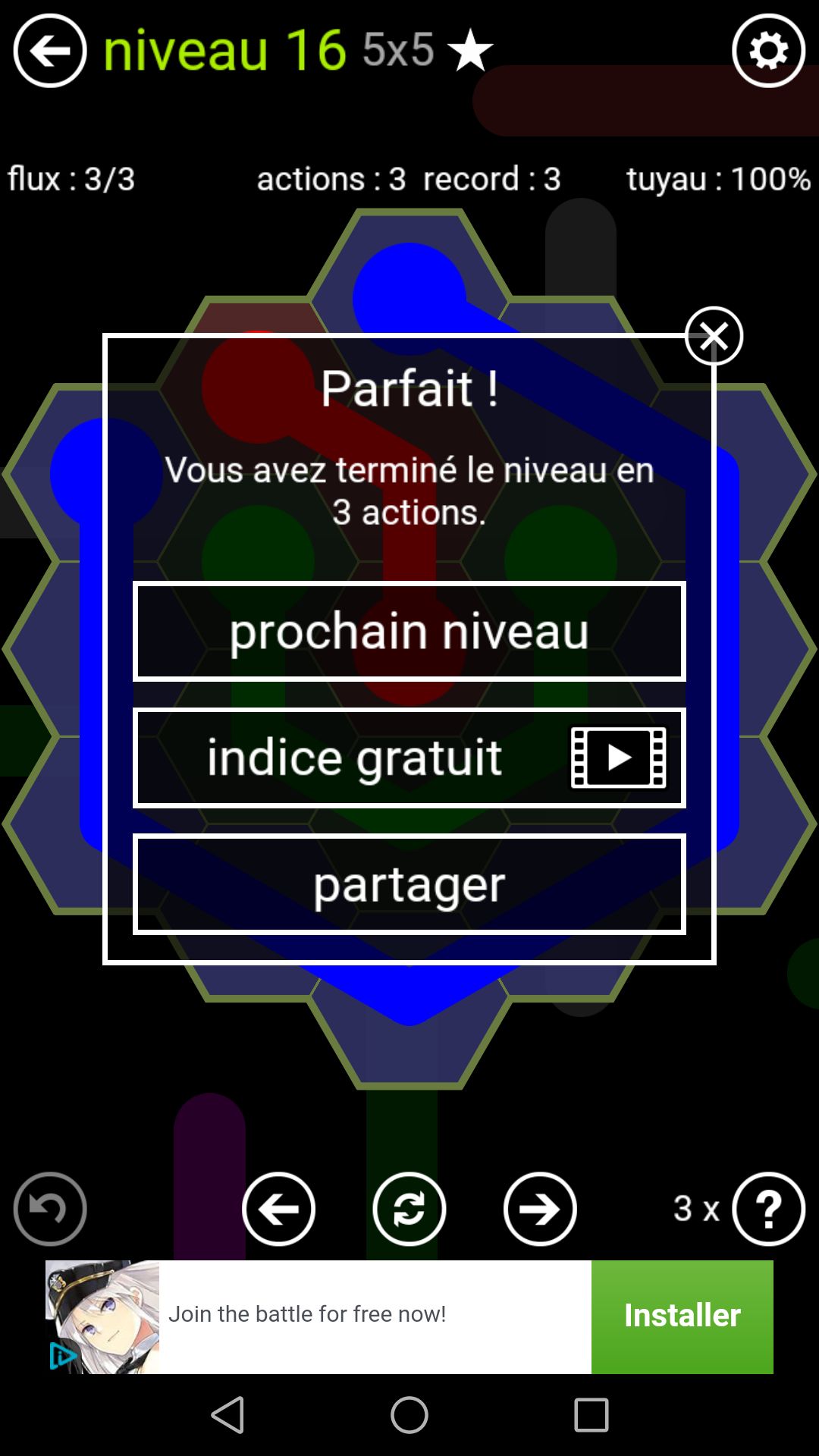Show recent apps from navigation bar
819x1456 pixels.
click(x=591, y=1415)
